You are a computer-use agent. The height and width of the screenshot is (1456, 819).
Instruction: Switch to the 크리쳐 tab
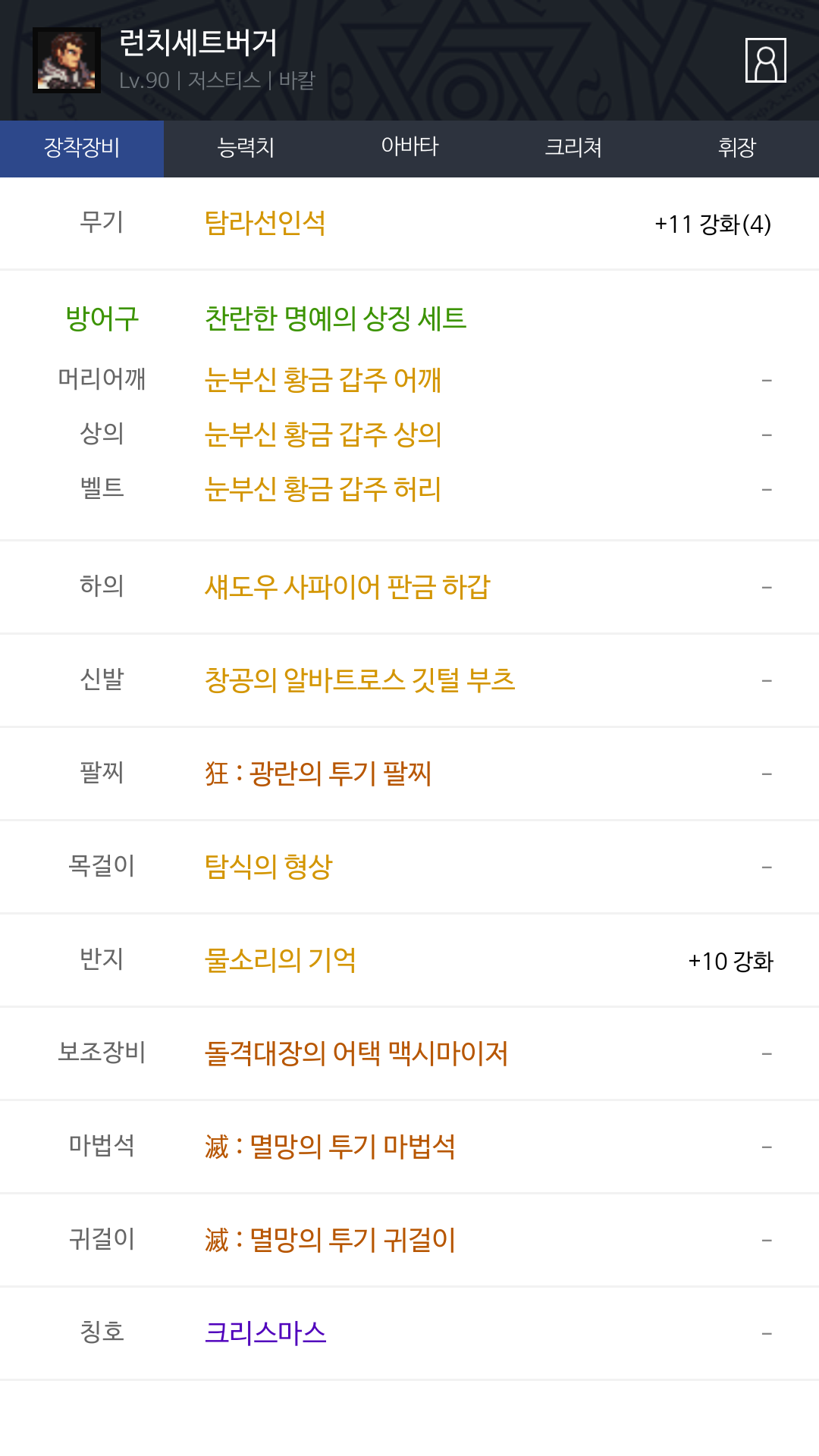tap(573, 149)
